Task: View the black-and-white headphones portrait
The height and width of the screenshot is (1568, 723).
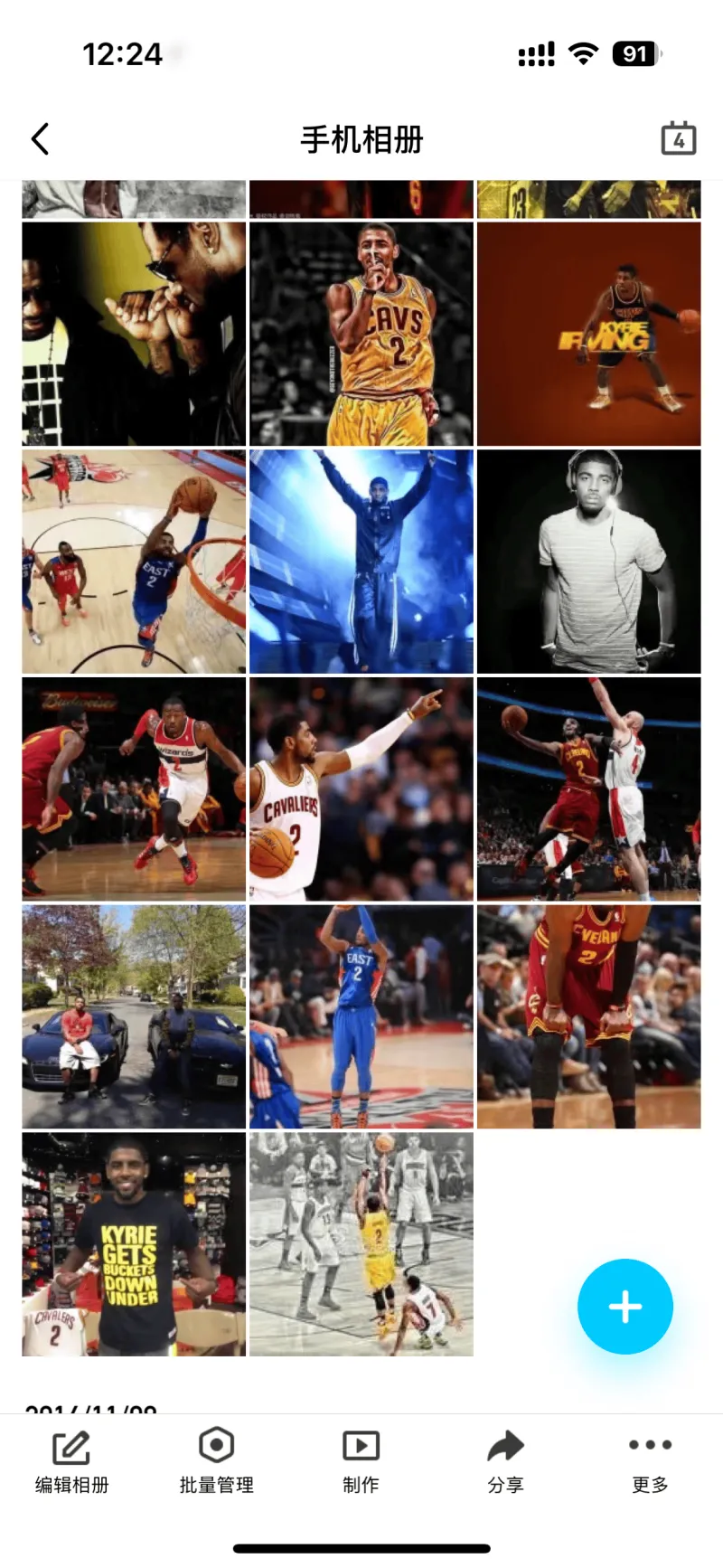Action: pos(589,562)
